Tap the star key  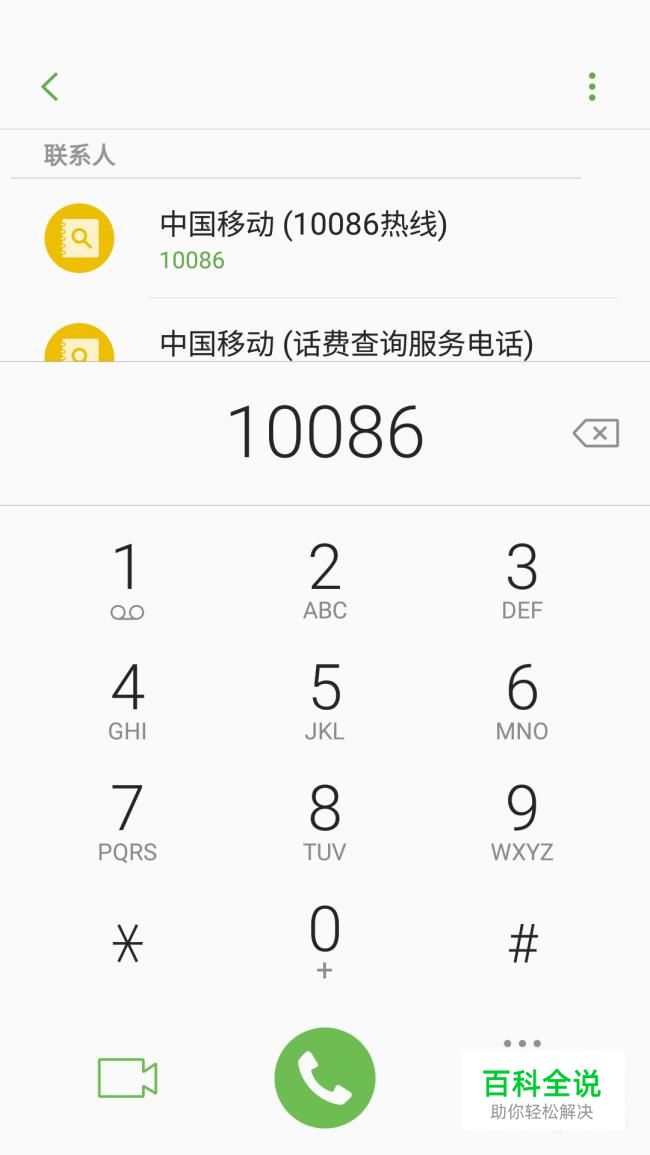(x=127, y=943)
